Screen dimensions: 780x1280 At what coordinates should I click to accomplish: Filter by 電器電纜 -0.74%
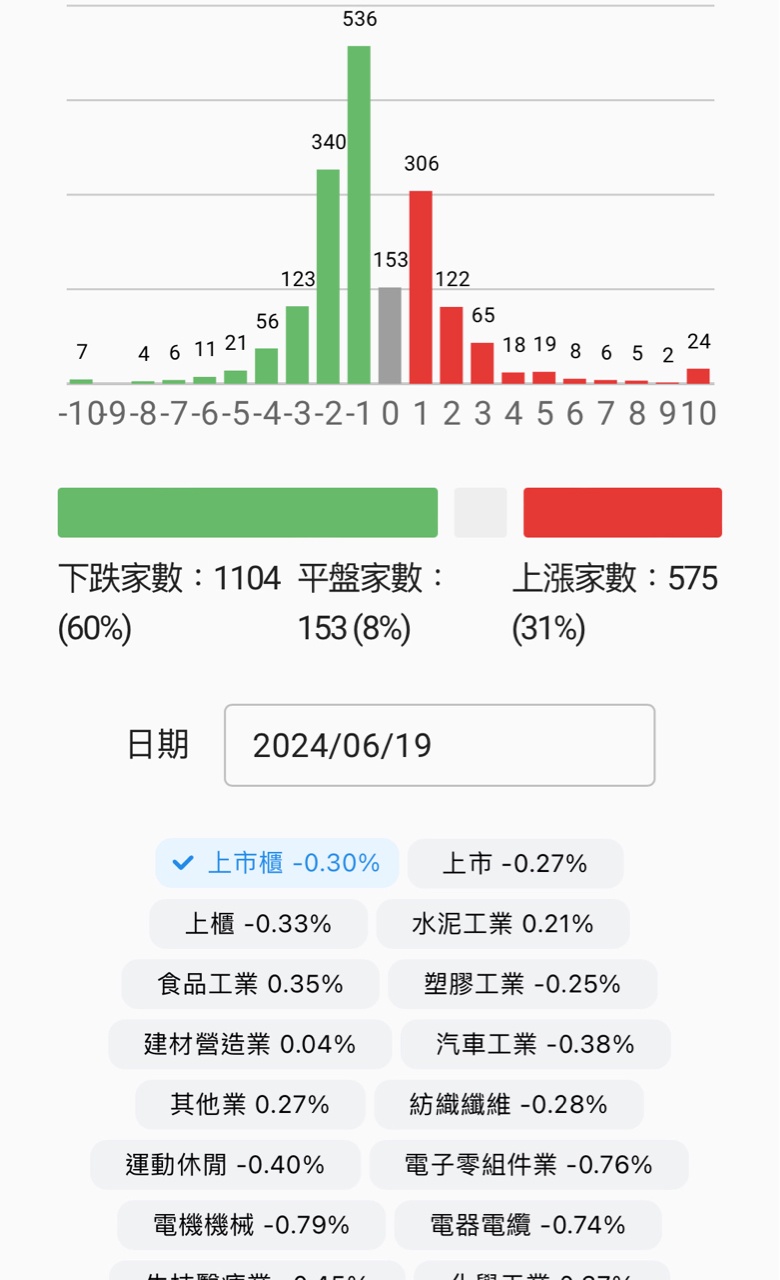[x=528, y=1225]
